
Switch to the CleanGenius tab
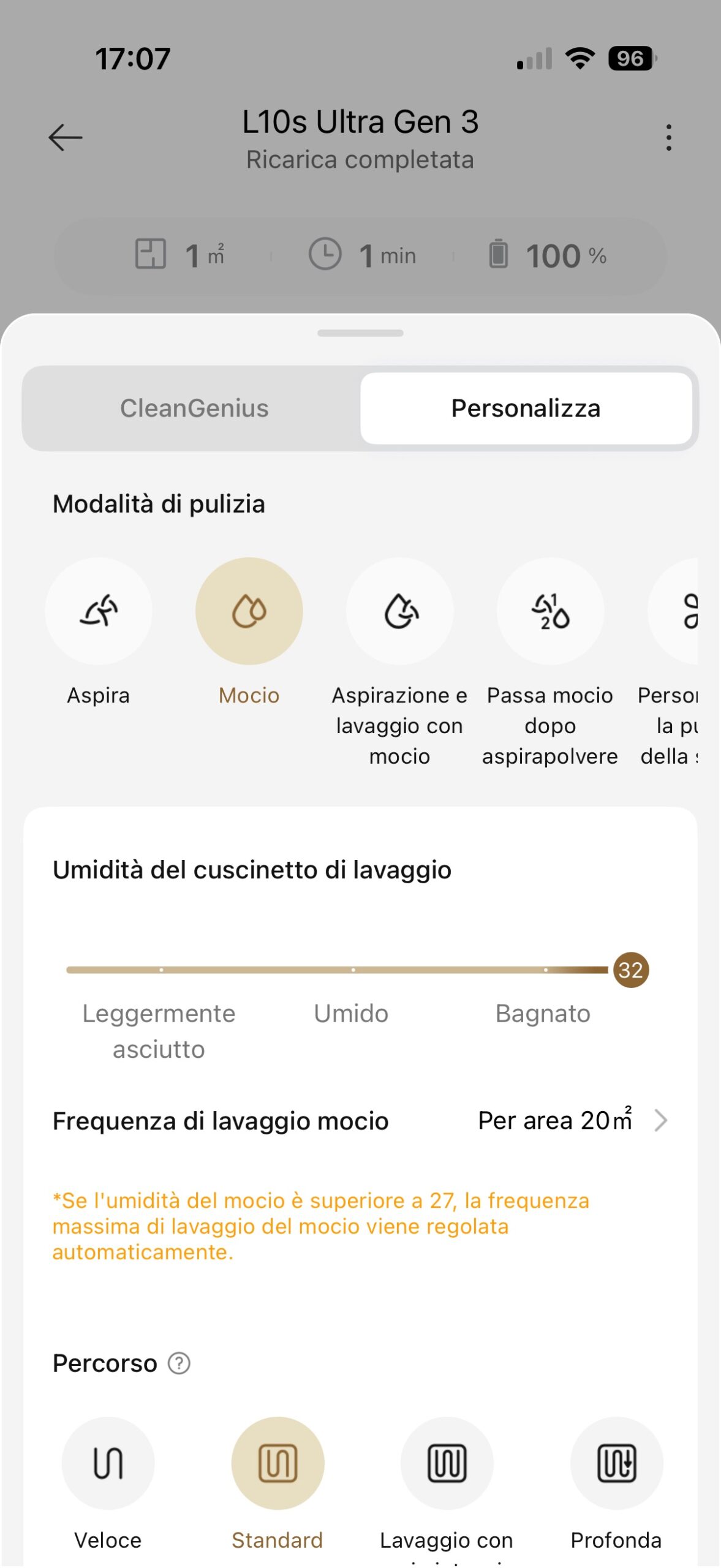pos(195,408)
